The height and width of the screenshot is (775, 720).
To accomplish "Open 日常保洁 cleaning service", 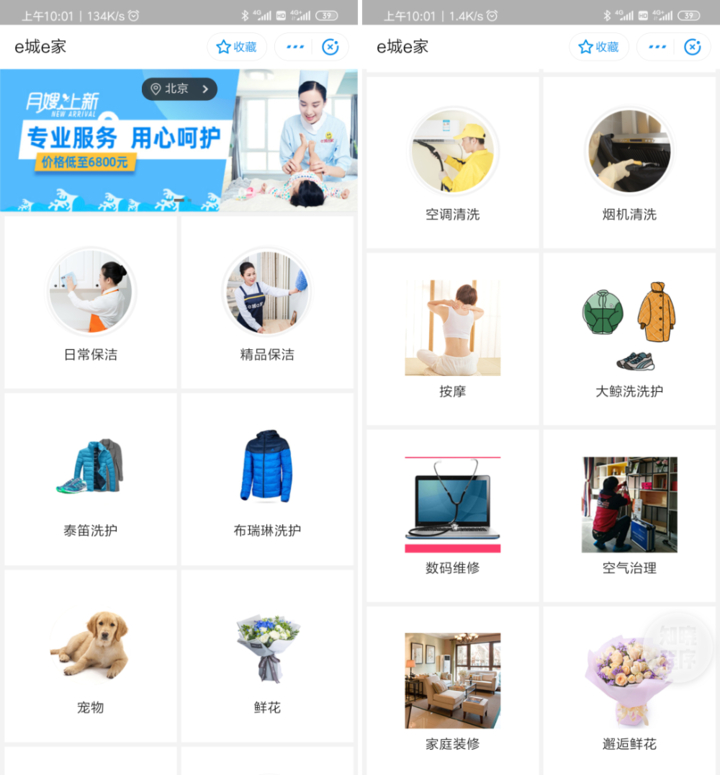I will point(91,303).
